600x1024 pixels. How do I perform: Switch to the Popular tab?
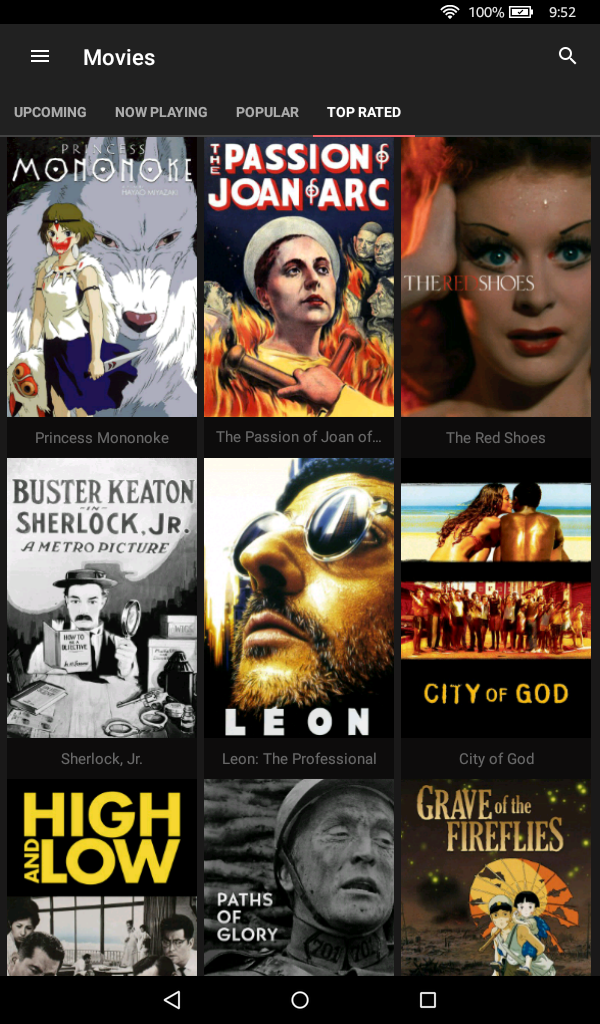coord(267,112)
